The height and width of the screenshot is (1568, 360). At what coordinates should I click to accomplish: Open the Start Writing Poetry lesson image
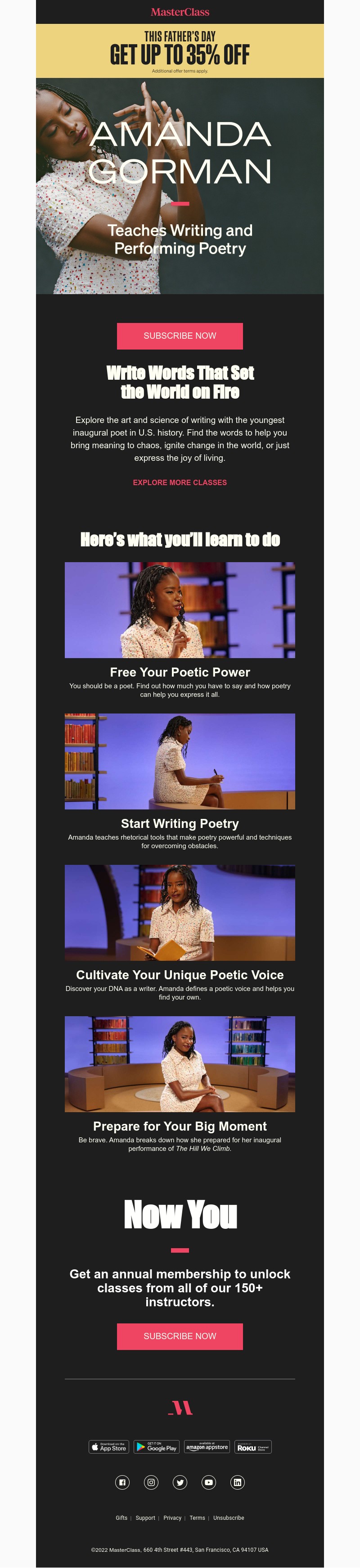[180, 761]
